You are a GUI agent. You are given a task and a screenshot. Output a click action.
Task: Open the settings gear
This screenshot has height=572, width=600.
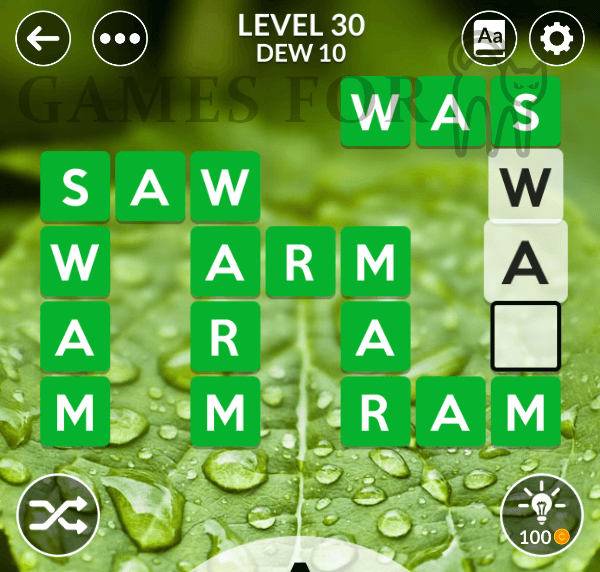tap(557, 39)
